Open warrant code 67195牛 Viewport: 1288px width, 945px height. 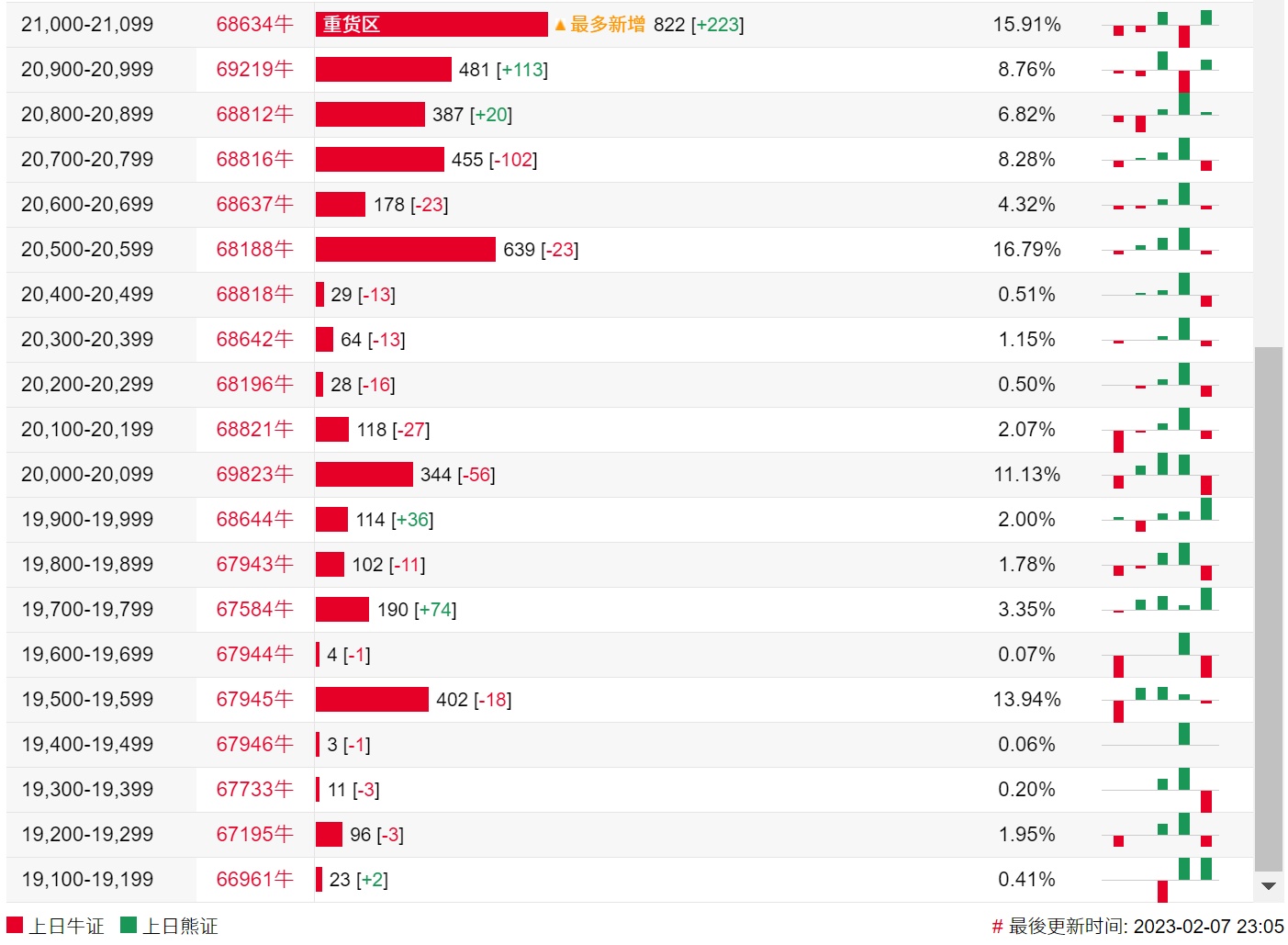click(x=254, y=835)
